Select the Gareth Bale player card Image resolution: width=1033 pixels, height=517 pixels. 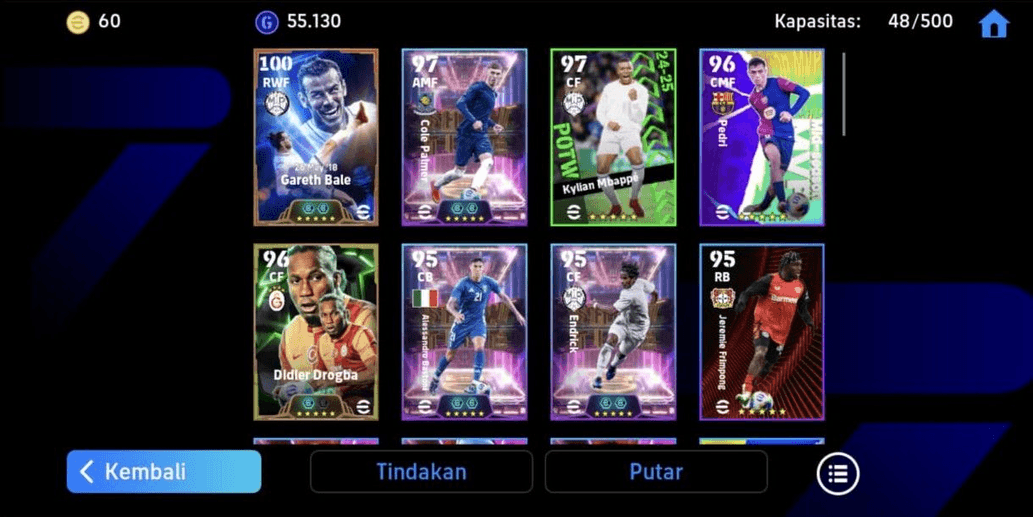[x=316, y=137]
